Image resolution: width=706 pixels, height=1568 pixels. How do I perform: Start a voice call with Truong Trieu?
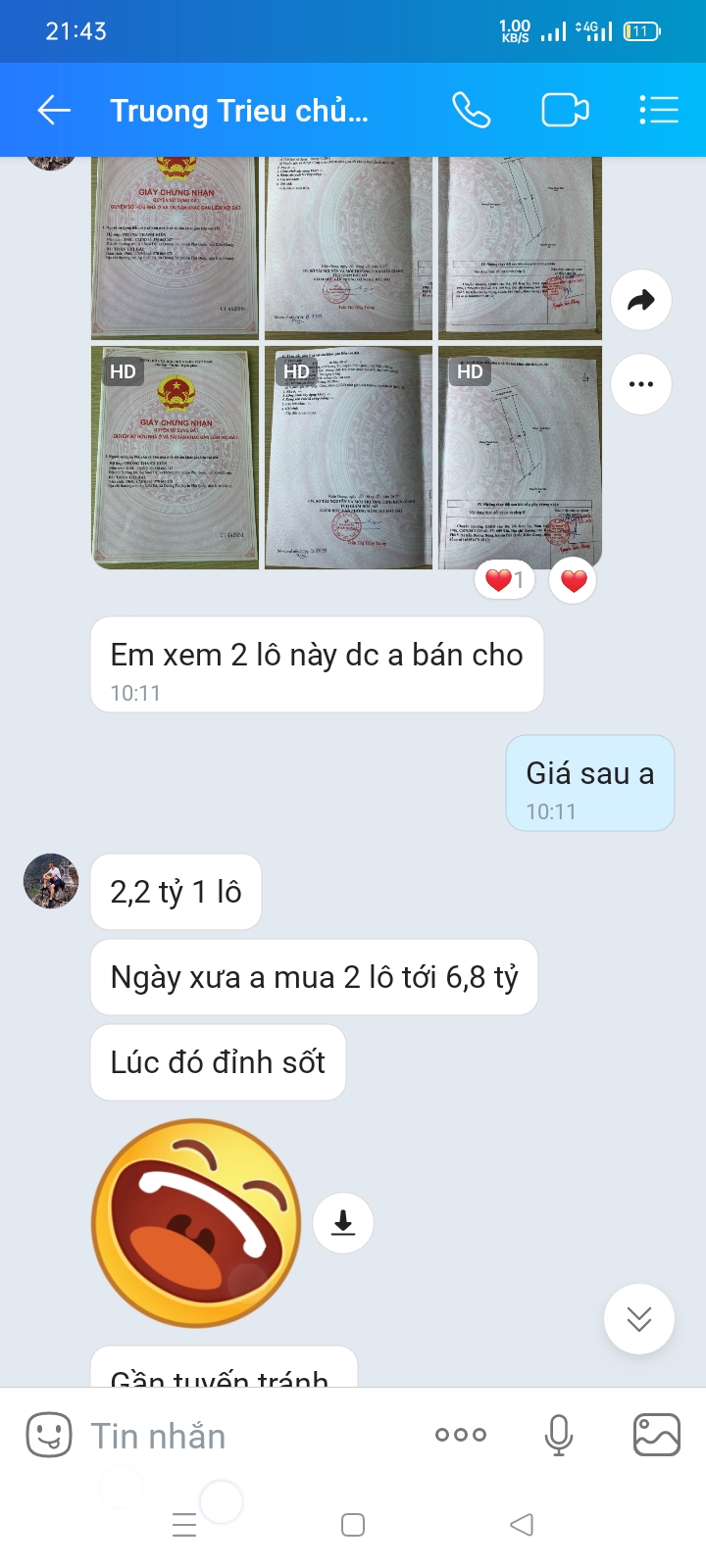(471, 111)
